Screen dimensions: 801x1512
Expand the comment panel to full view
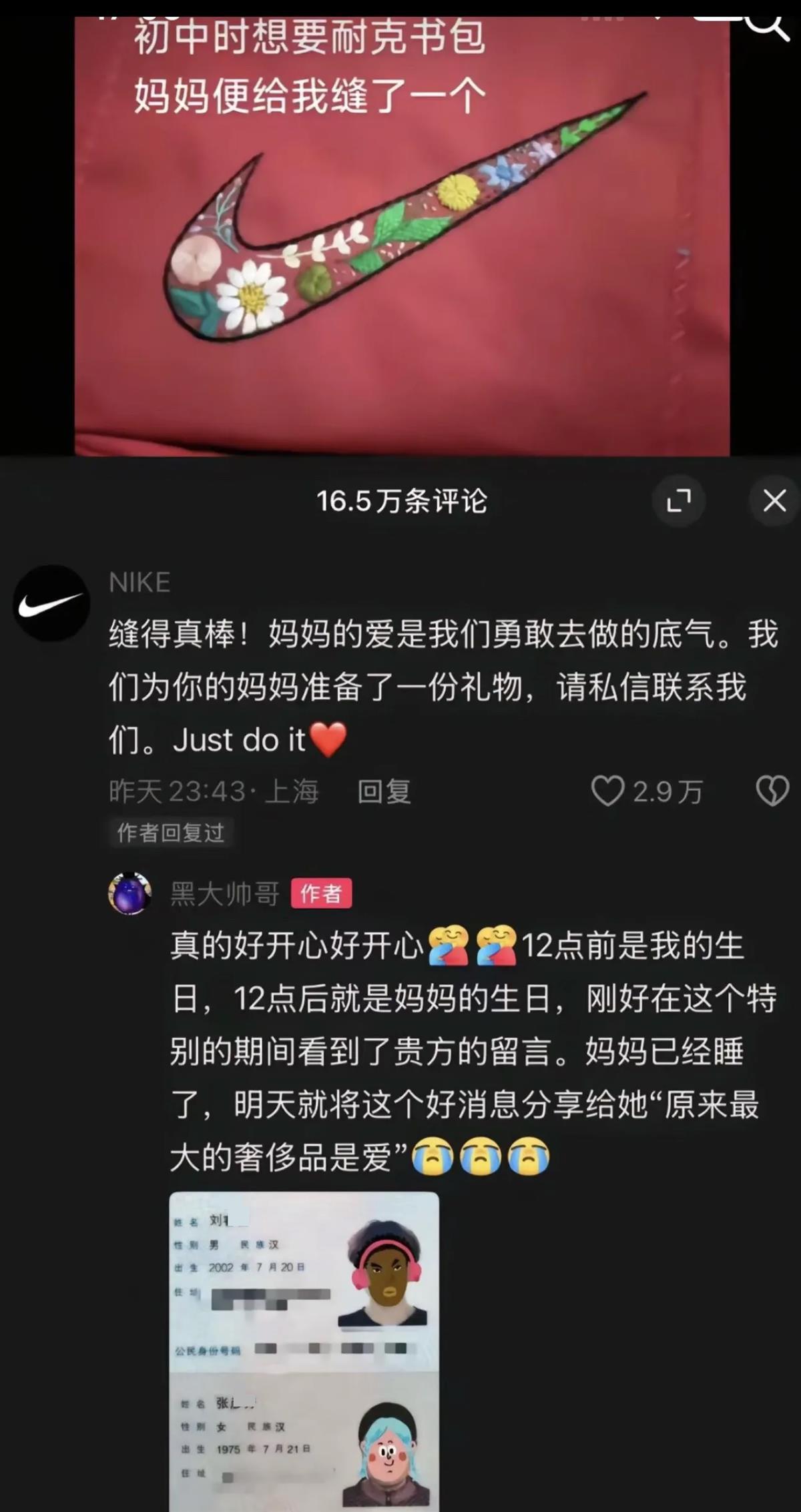[680, 499]
